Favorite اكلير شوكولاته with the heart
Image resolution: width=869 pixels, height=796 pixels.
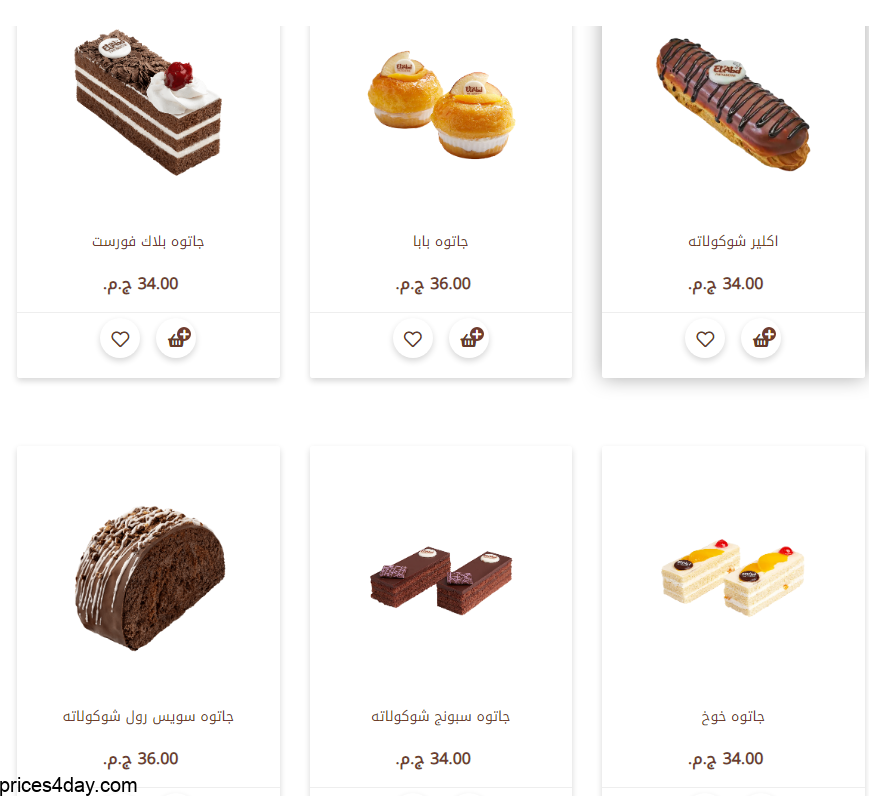[705, 339]
